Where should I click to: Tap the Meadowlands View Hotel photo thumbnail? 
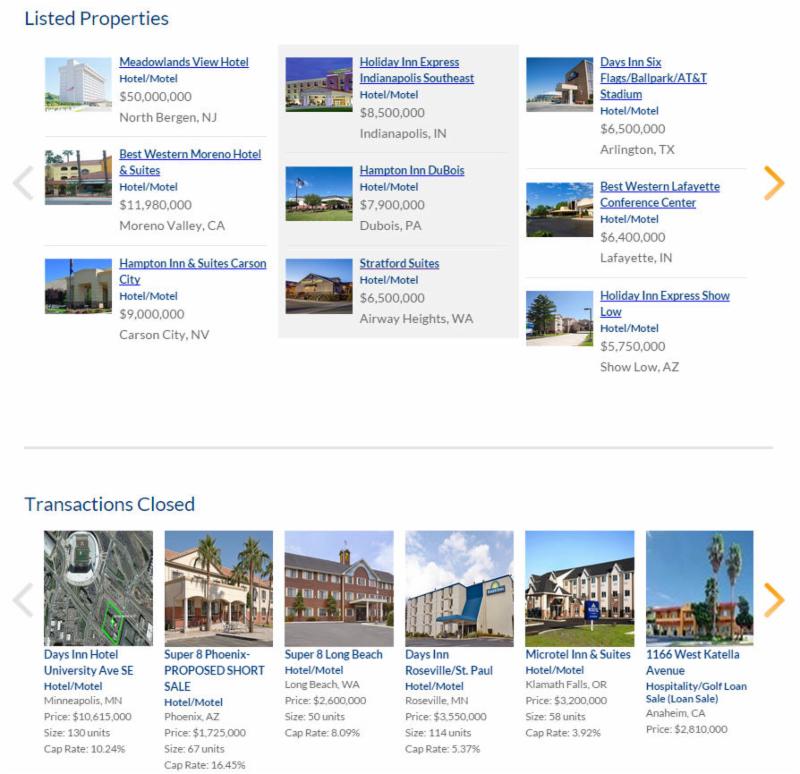point(78,84)
